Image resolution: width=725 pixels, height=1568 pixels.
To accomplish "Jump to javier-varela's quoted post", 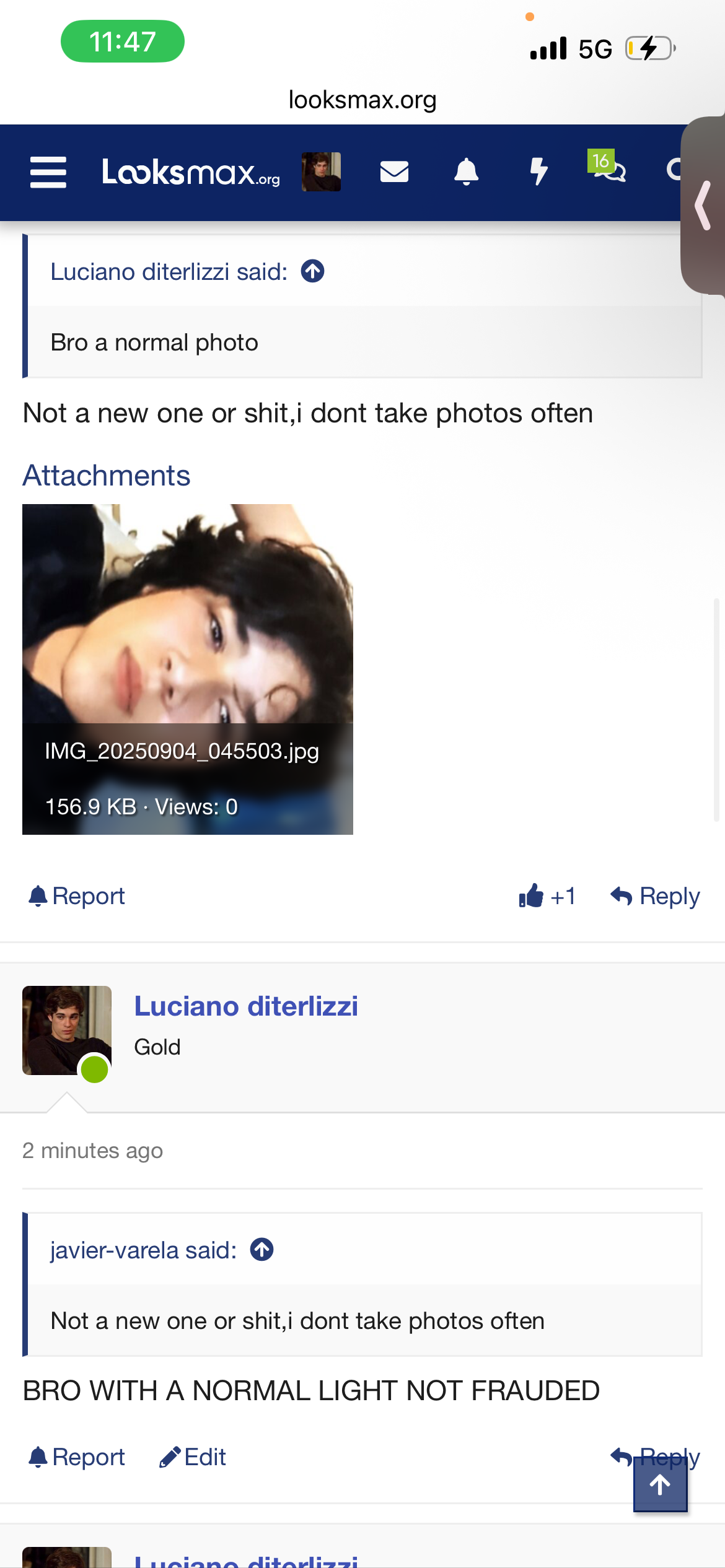I will [x=262, y=1250].
